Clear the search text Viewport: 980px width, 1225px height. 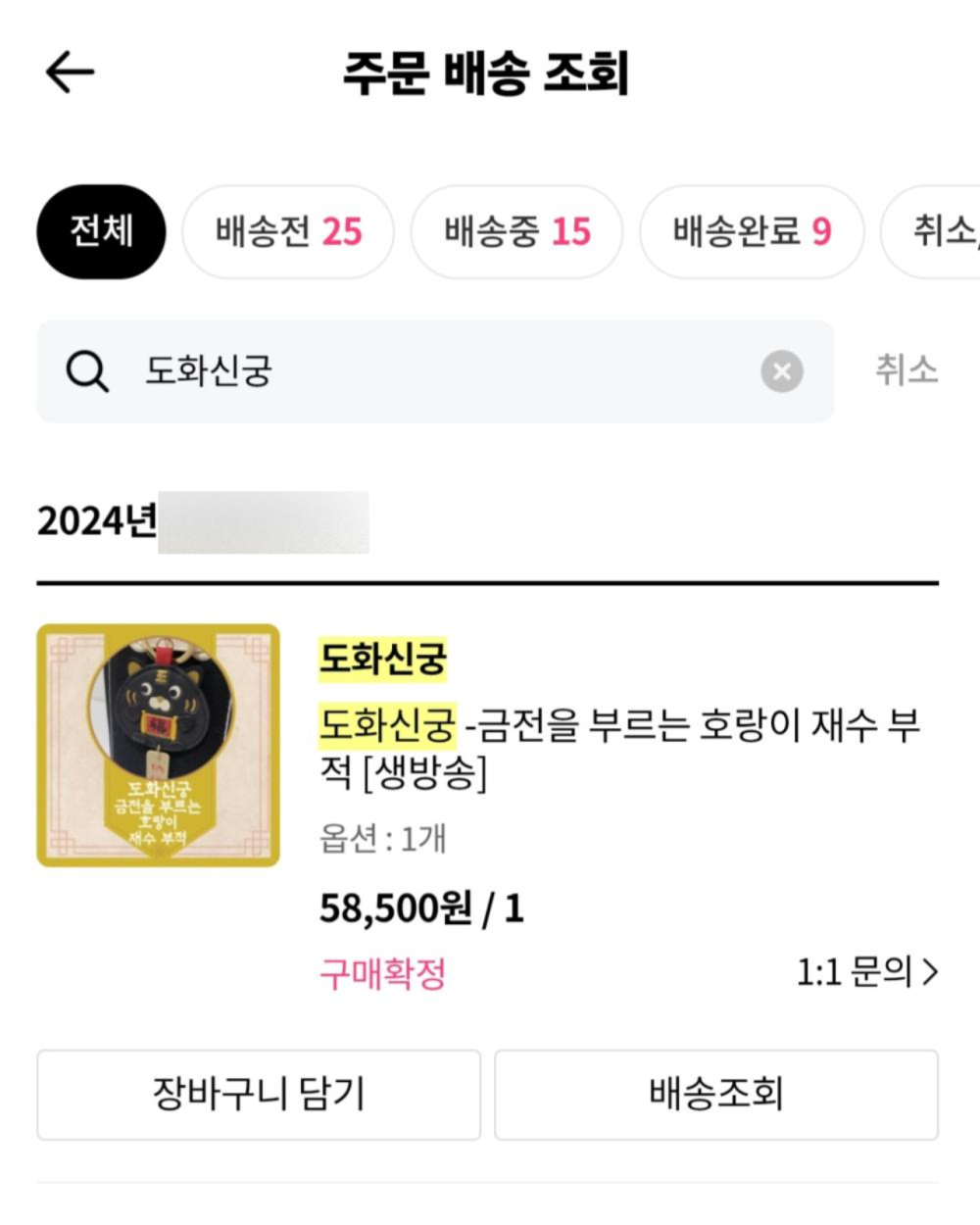[782, 371]
